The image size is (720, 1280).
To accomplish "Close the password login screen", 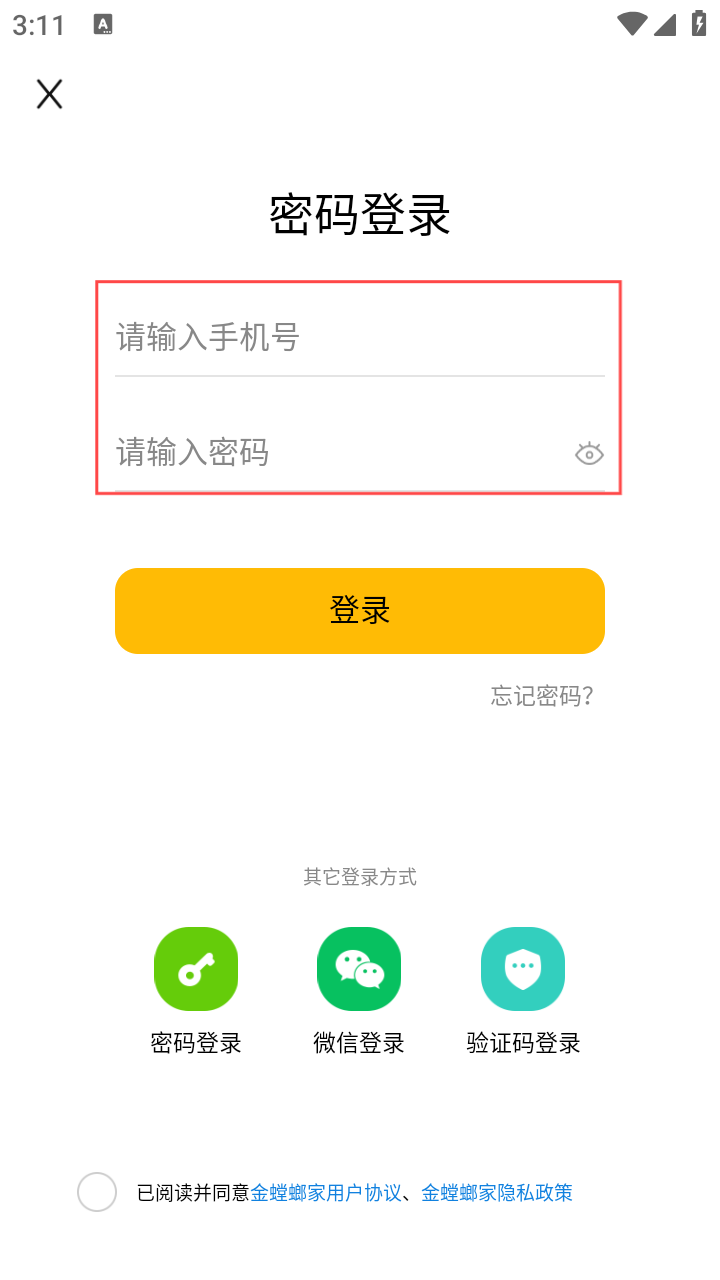I will click(49, 95).
